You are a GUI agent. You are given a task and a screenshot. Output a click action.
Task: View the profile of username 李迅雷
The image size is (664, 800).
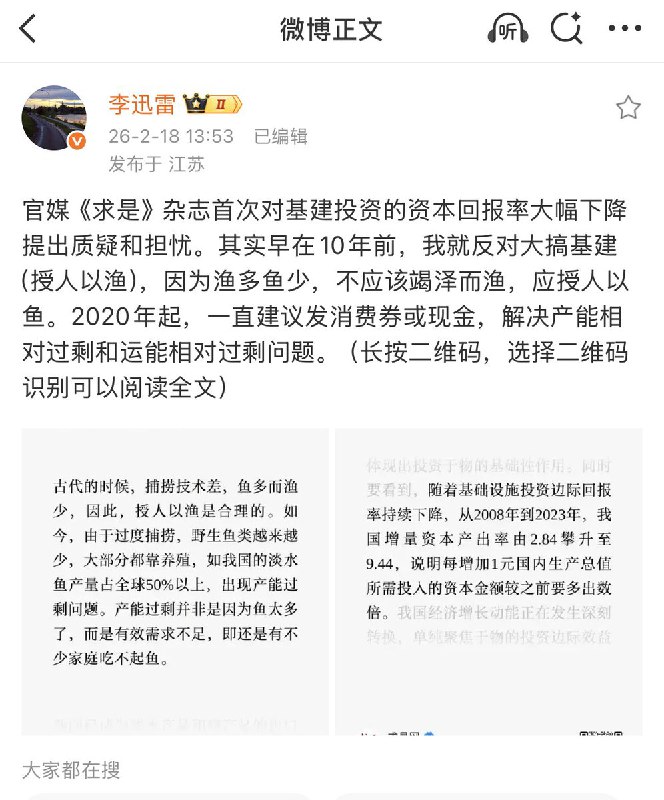[x=142, y=105]
